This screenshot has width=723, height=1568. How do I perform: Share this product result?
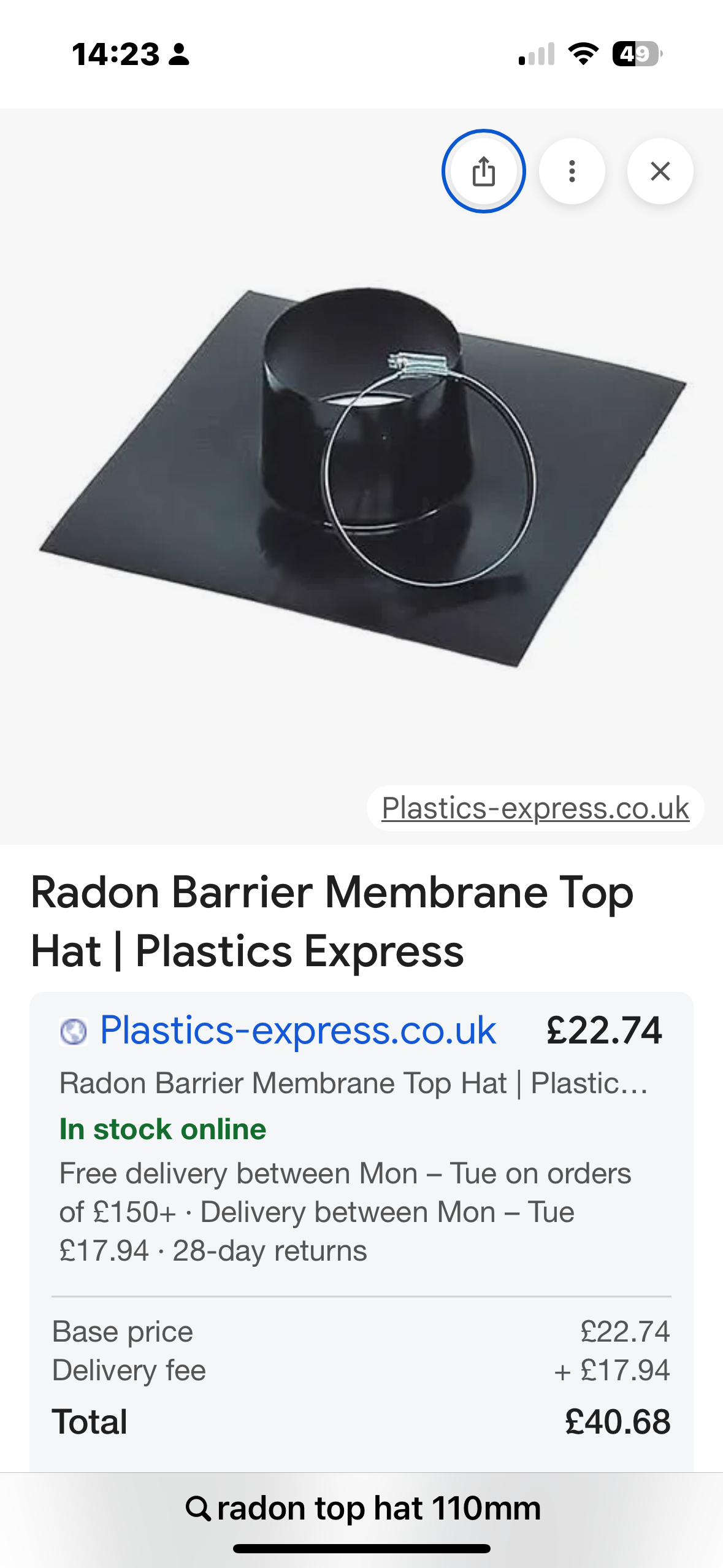tap(483, 171)
